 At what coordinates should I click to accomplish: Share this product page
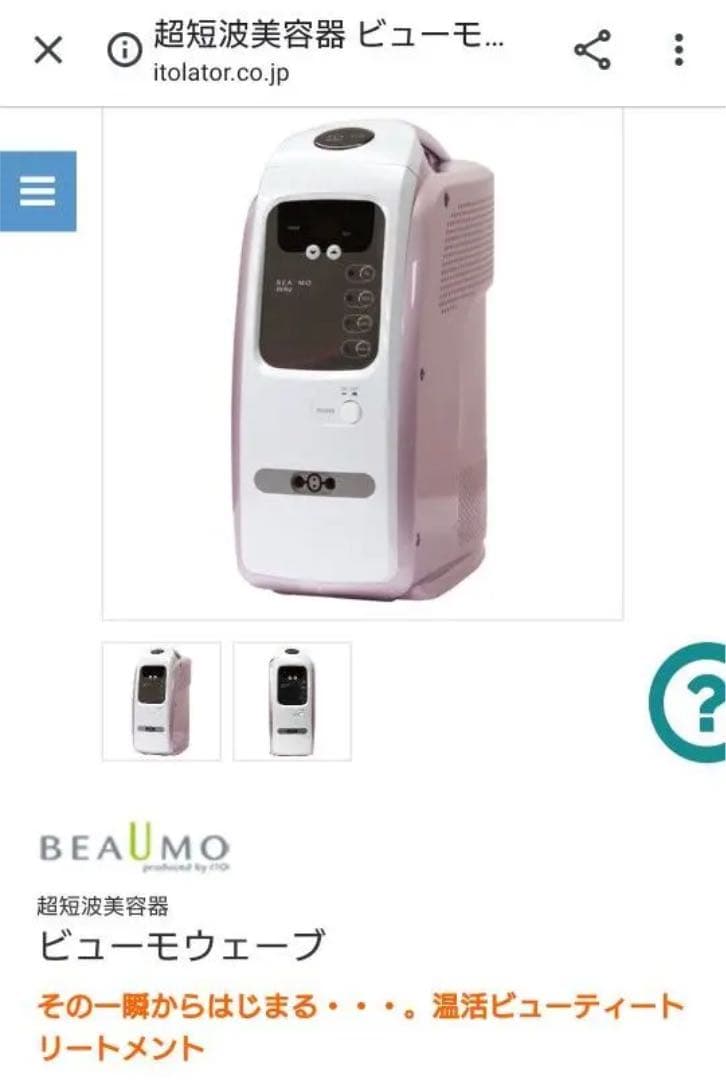click(x=592, y=50)
